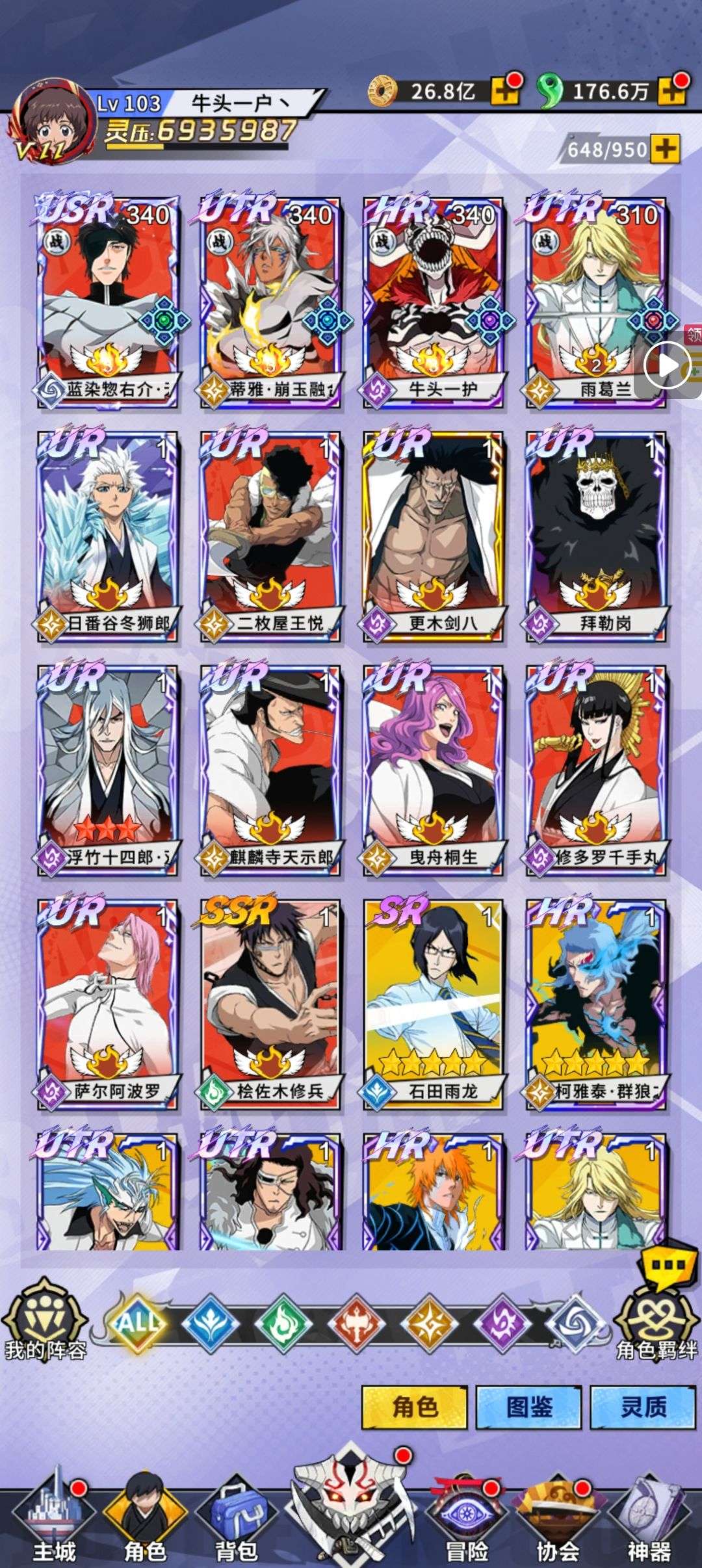Expand character slot capacity 648/950
This screenshot has width=702, height=1568.
tap(666, 150)
